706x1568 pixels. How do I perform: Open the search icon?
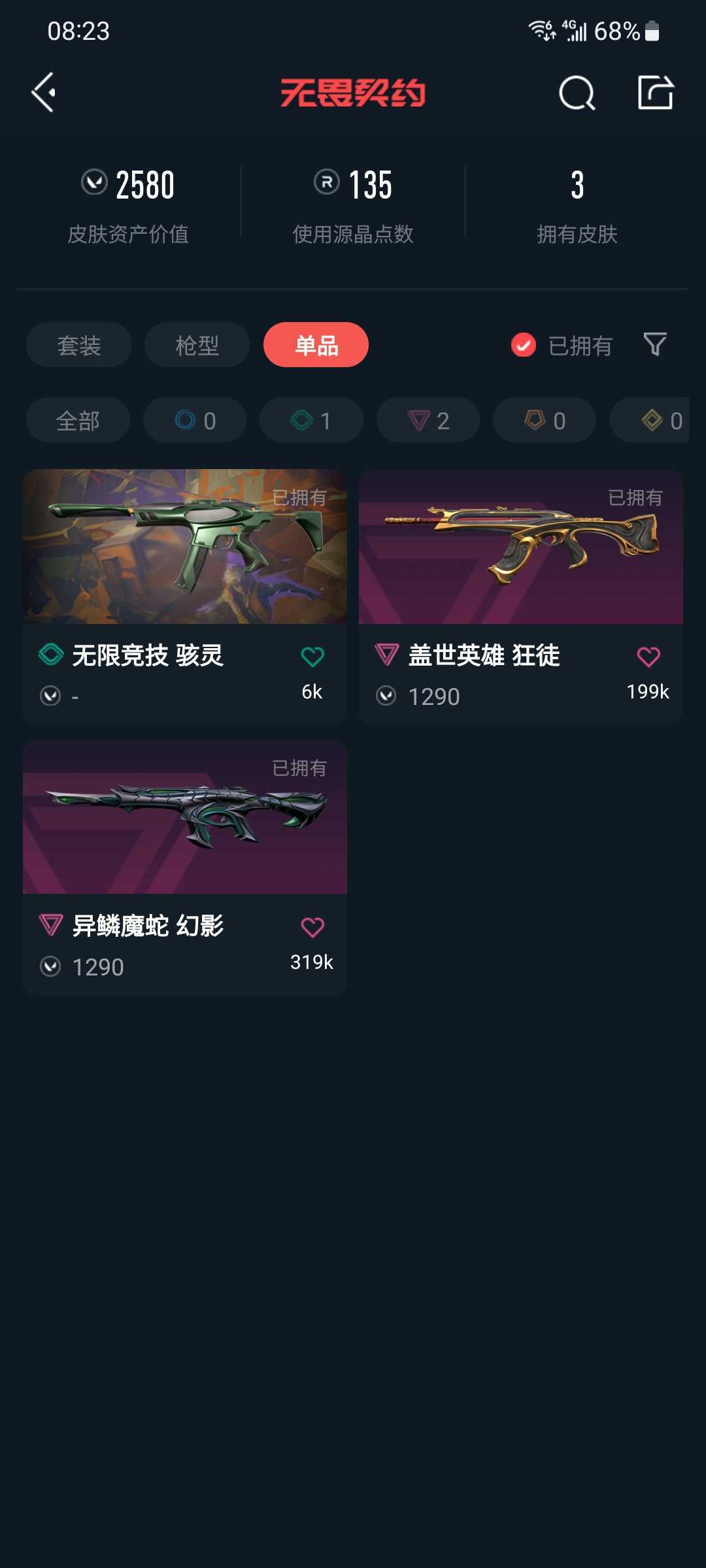pos(577,93)
